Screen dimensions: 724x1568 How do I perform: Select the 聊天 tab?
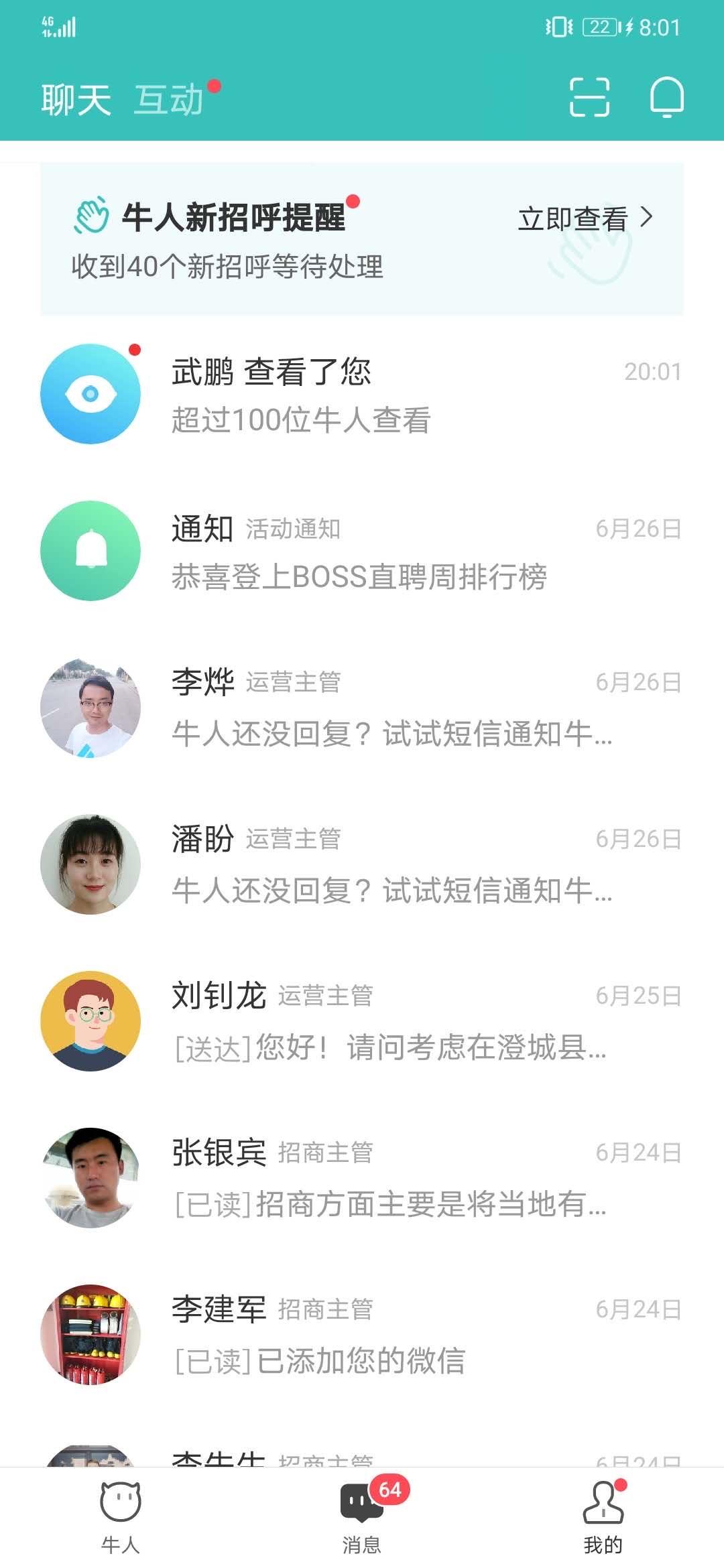tap(76, 99)
